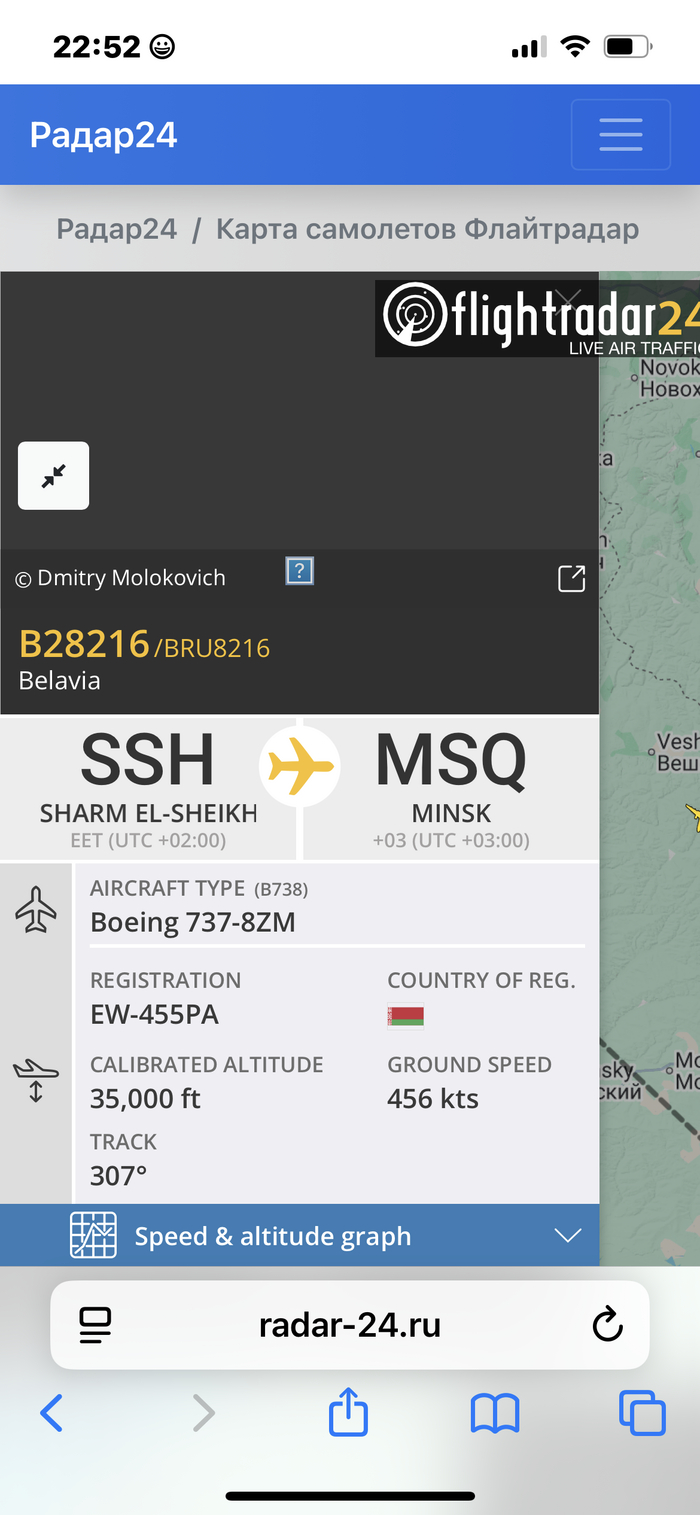Open the aircraft photo in external link
Image resolution: width=700 pixels, height=1515 pixels.
click(571, 578)
